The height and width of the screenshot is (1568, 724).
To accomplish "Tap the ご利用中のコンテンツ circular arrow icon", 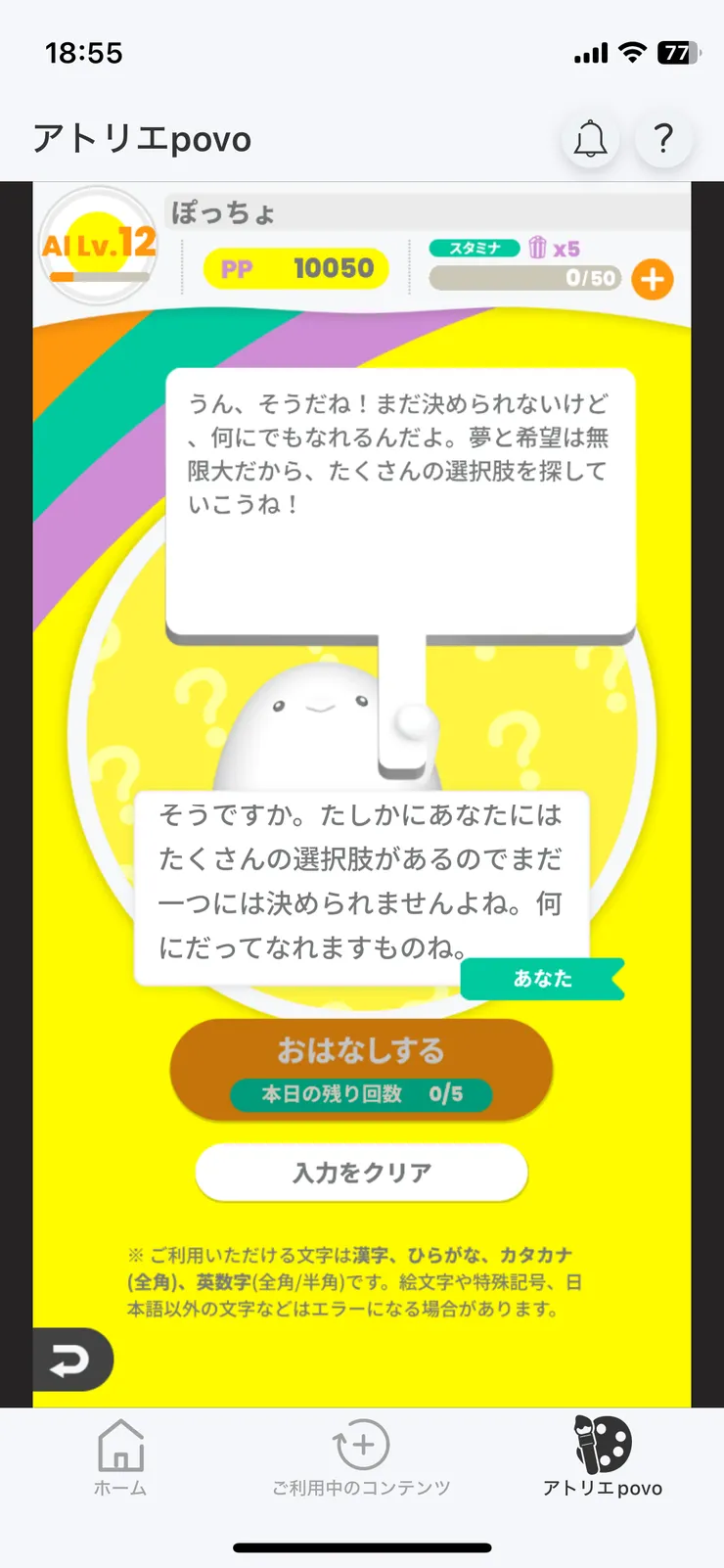I will (x=361, y=1444).
